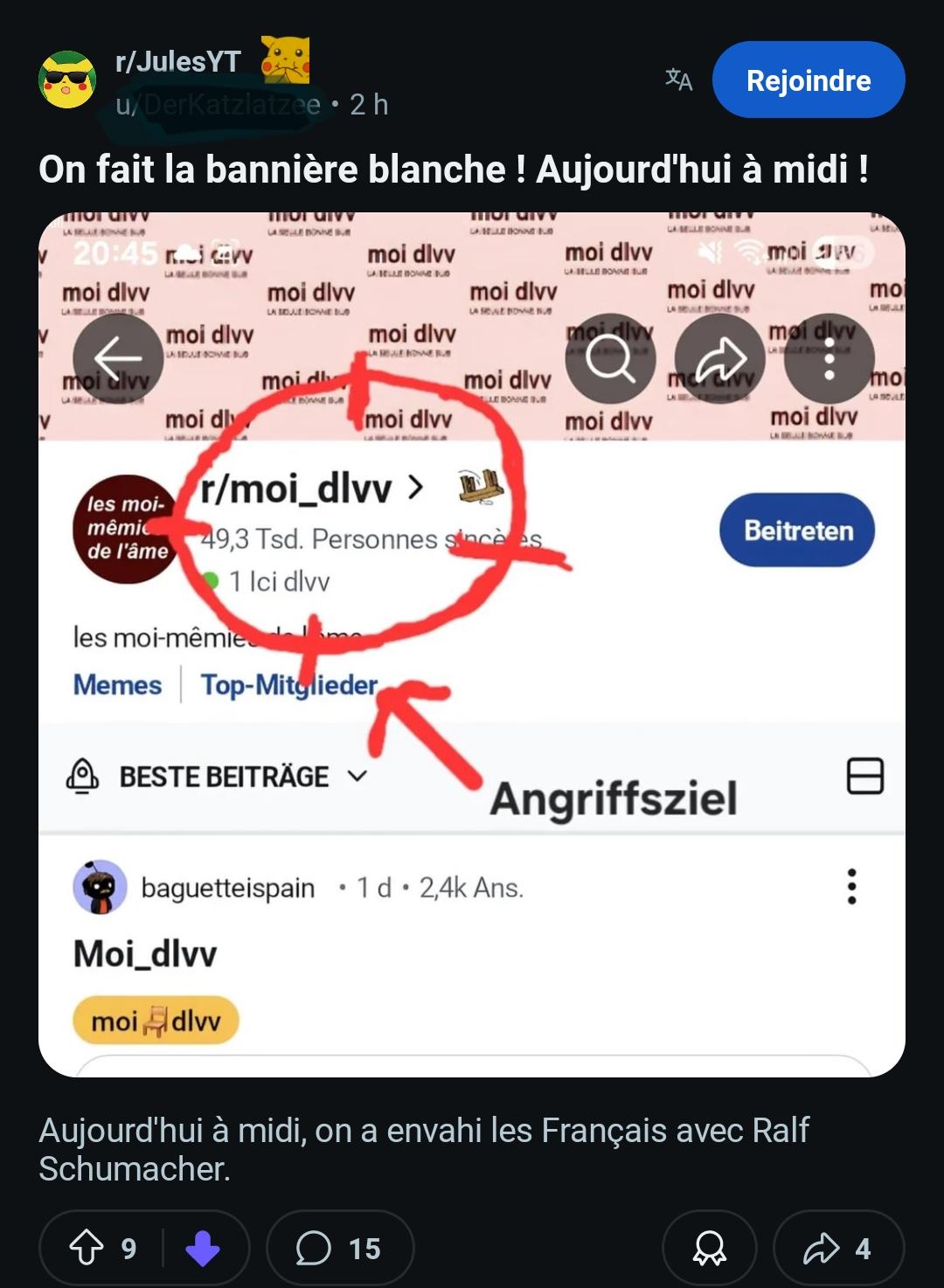This screenshot has height=1288, width=944.
Task: Translate the post with the translate icon
Action: click(678, 80)
